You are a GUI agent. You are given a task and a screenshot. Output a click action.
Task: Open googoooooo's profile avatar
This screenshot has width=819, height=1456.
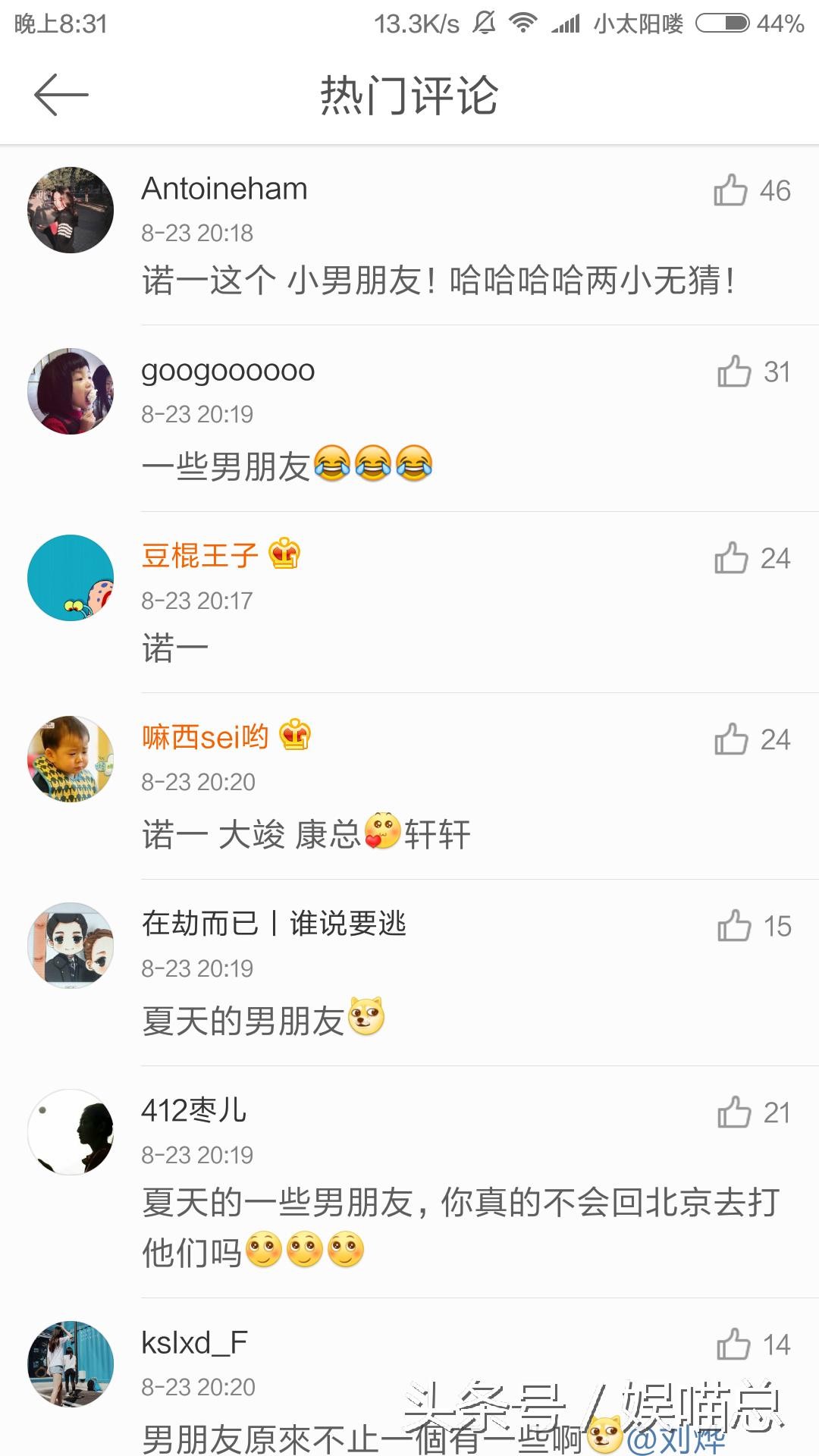point(71,391)
